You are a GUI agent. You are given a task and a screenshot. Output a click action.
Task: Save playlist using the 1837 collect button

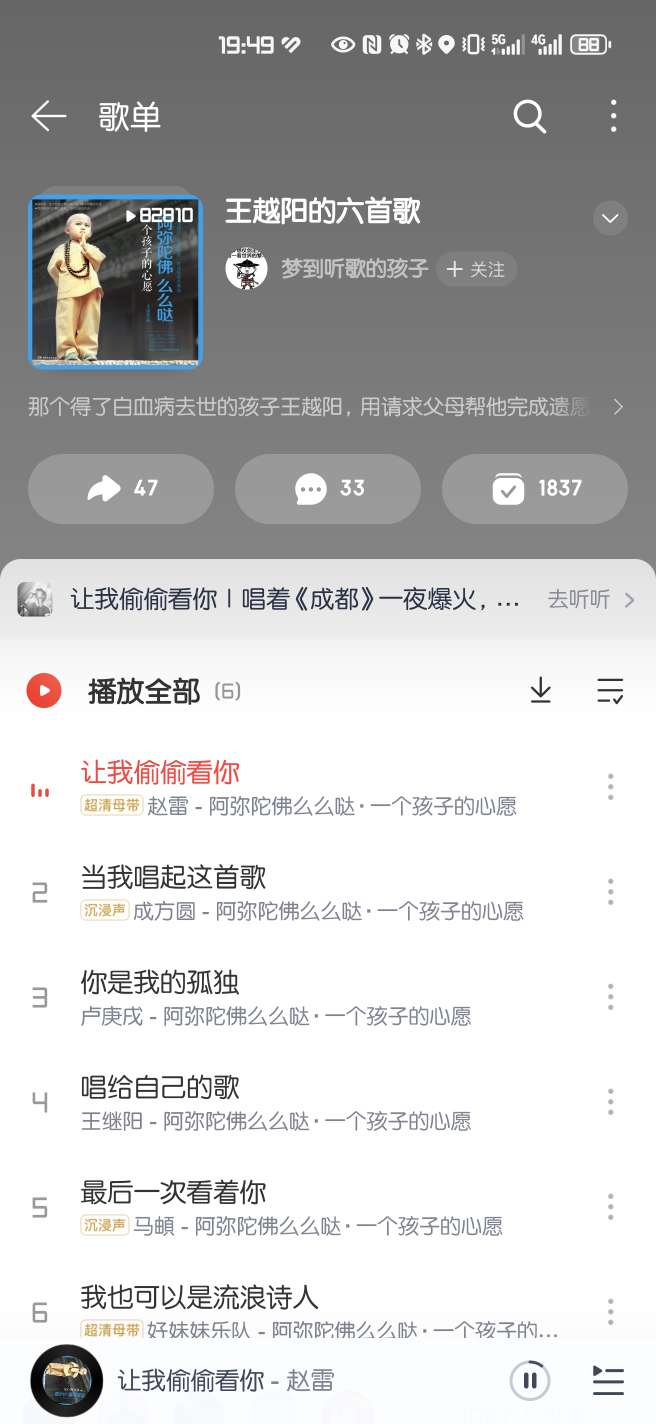pyautogui.click(x=535, y=488)
